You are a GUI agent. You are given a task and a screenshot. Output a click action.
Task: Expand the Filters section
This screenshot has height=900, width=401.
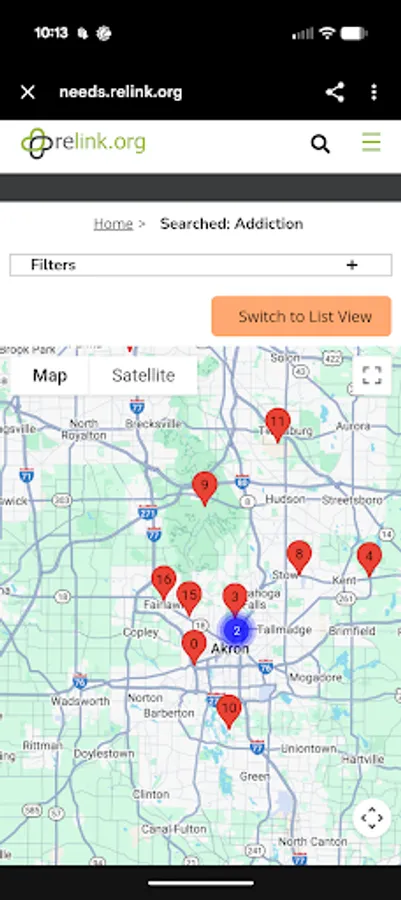coord(201,265)
